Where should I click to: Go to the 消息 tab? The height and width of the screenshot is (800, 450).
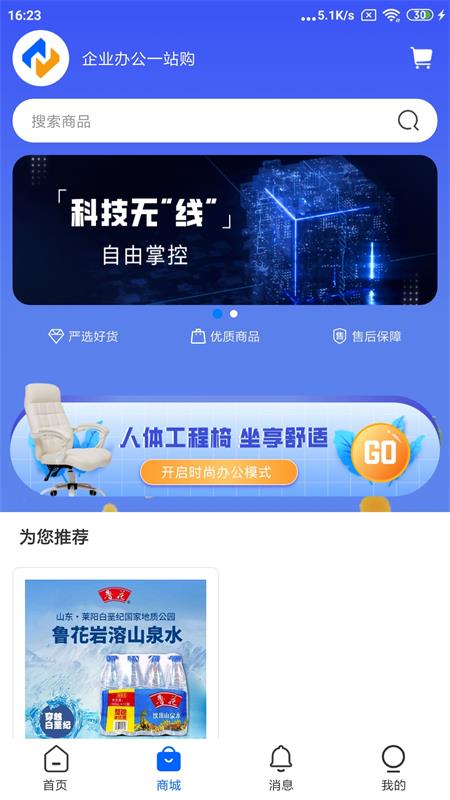[281, 768]
